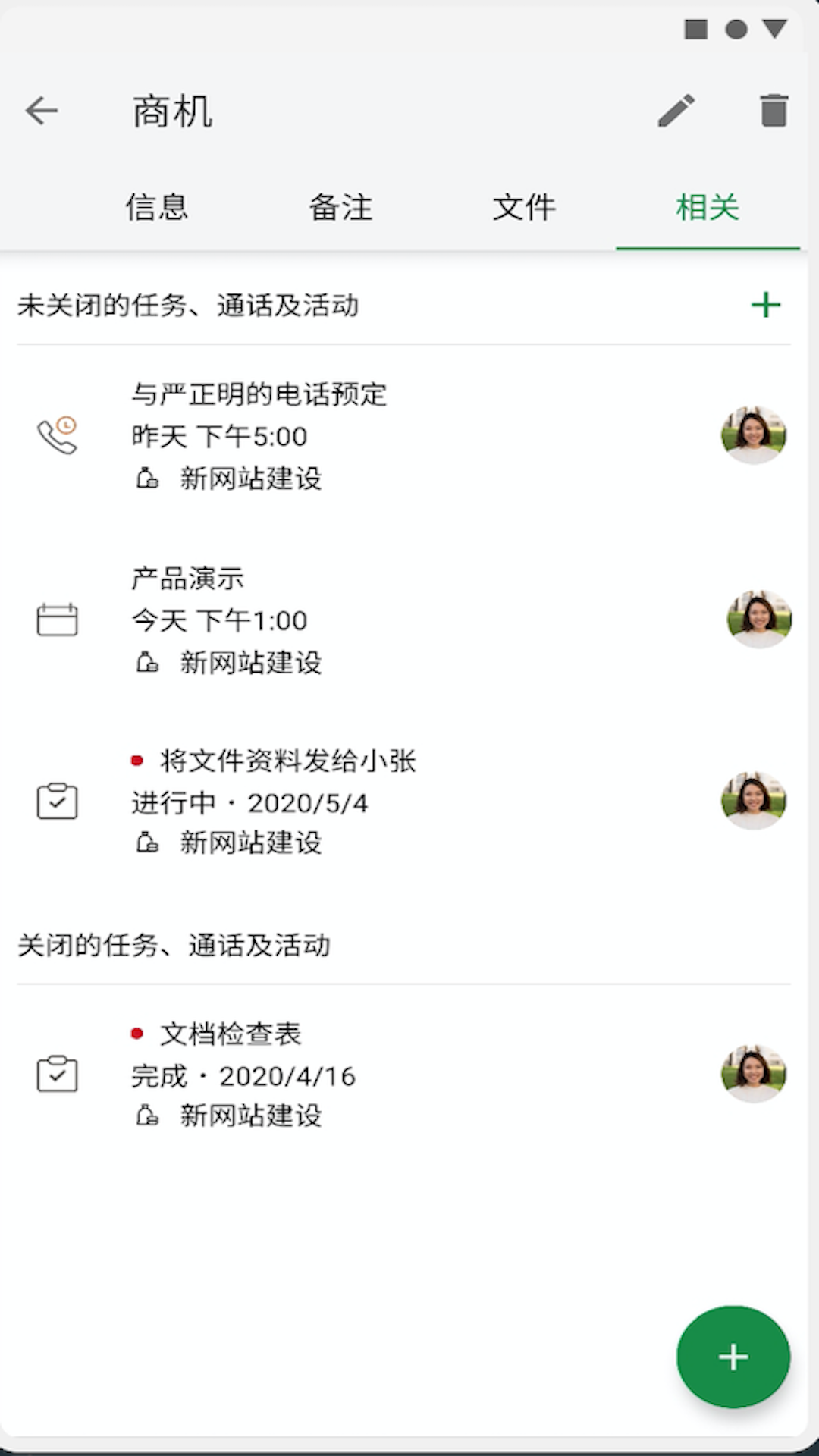Screen dimensions: 819x1456
Task: Click the task clipboard icon for 将文件资料发给小张
Action: (57, 801)
